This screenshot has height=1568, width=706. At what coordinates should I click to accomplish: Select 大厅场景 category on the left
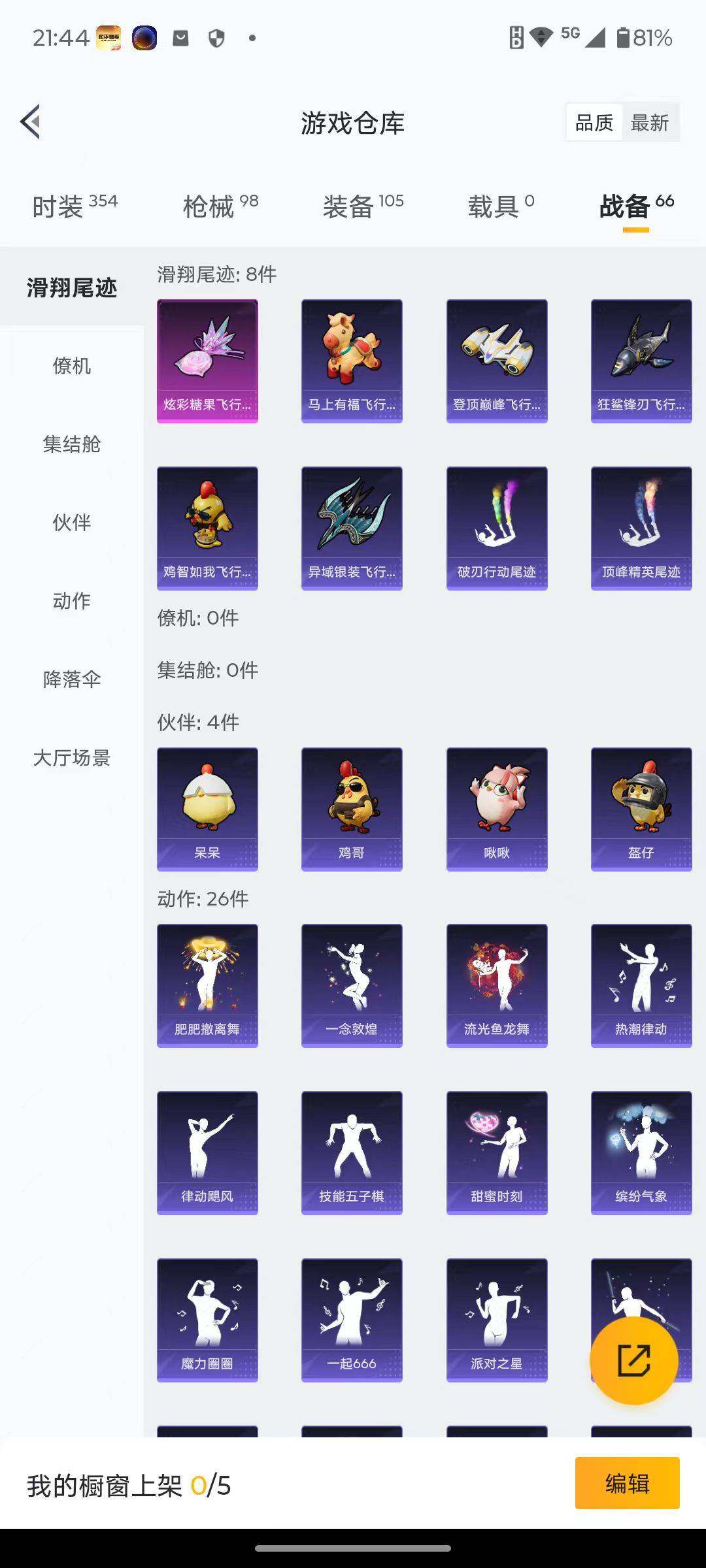click(x=71, y=759)
